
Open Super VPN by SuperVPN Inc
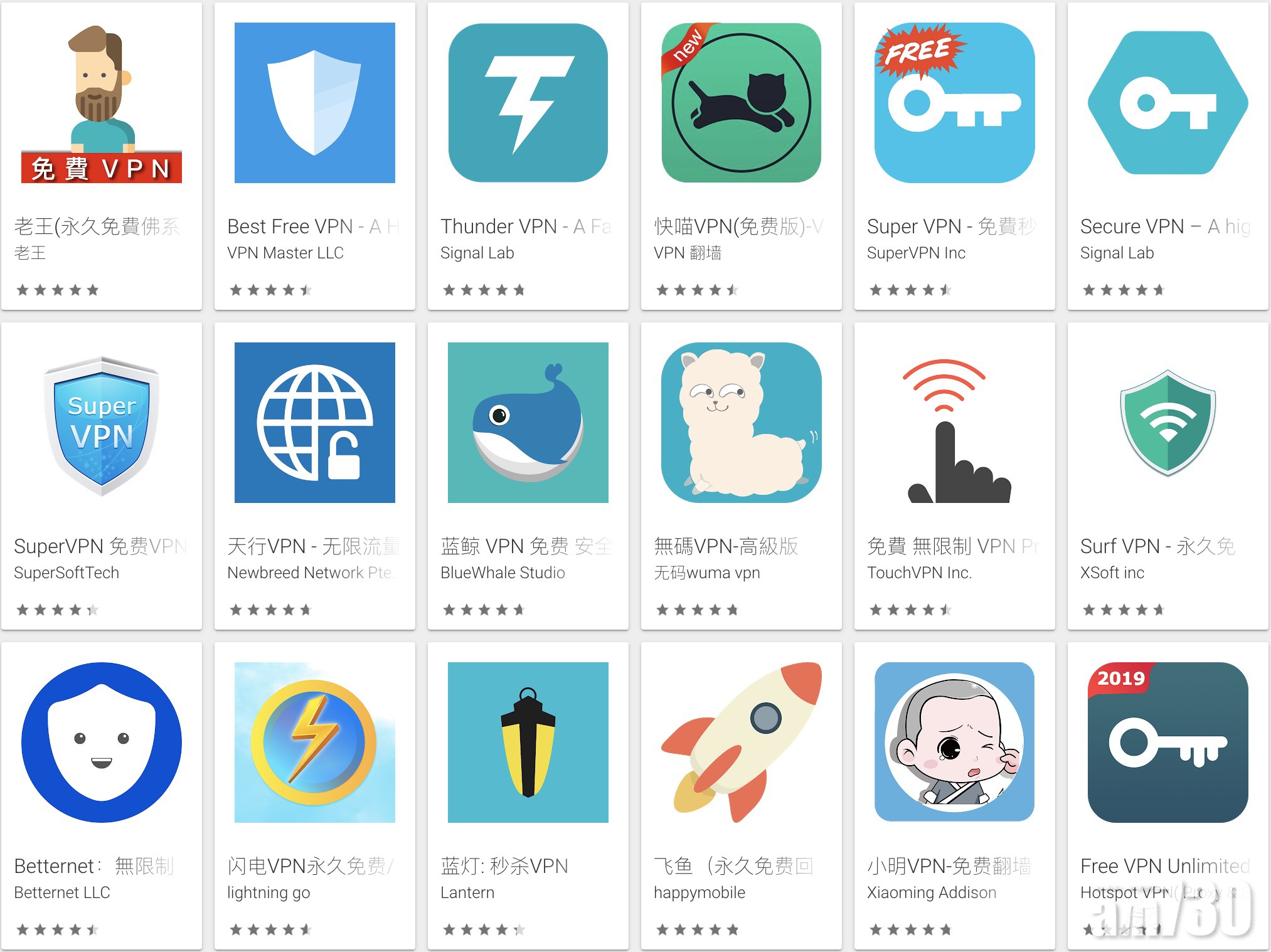click(x=955, y=103)
